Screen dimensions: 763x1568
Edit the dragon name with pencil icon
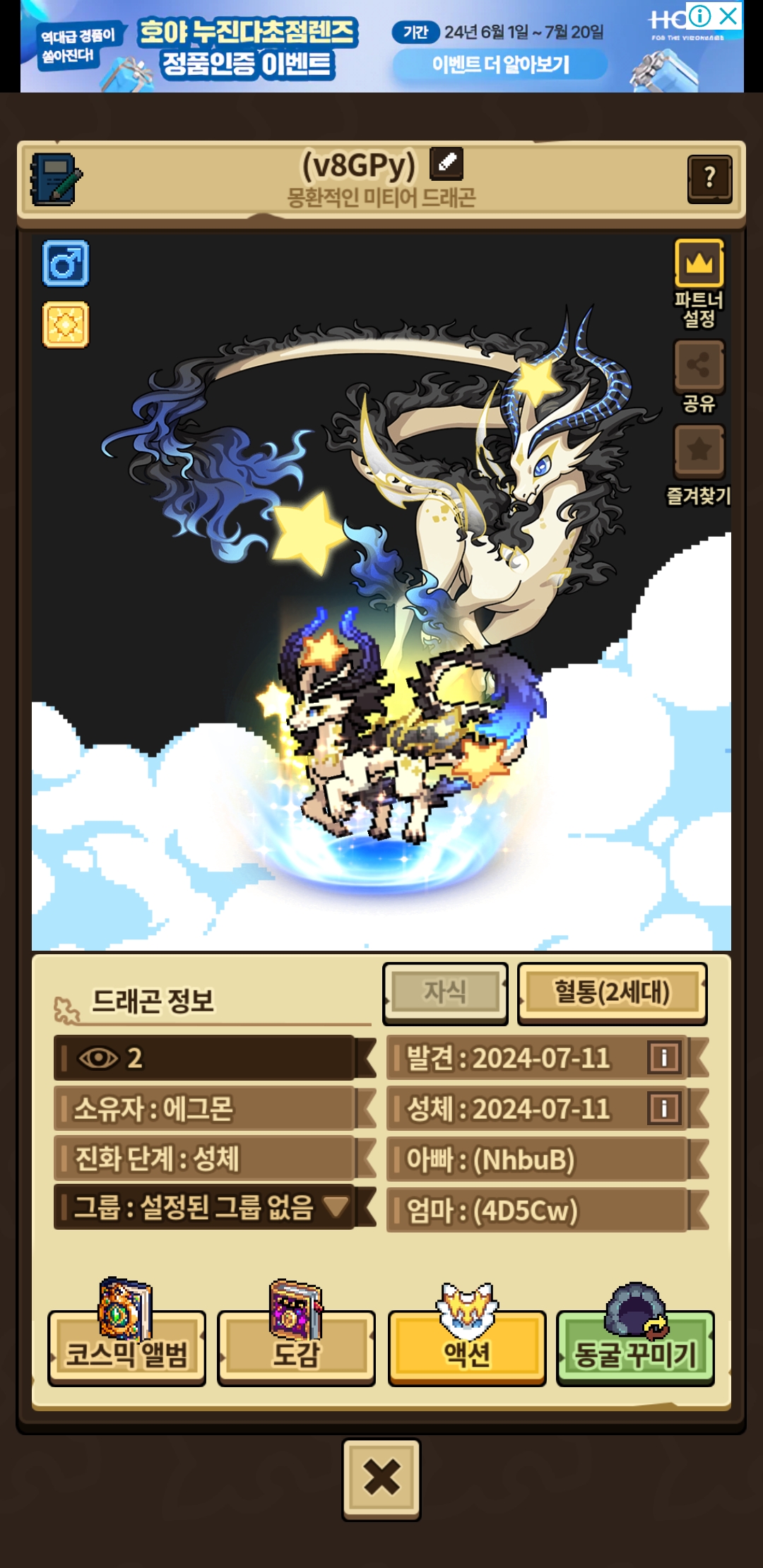(x=446, y=163)
